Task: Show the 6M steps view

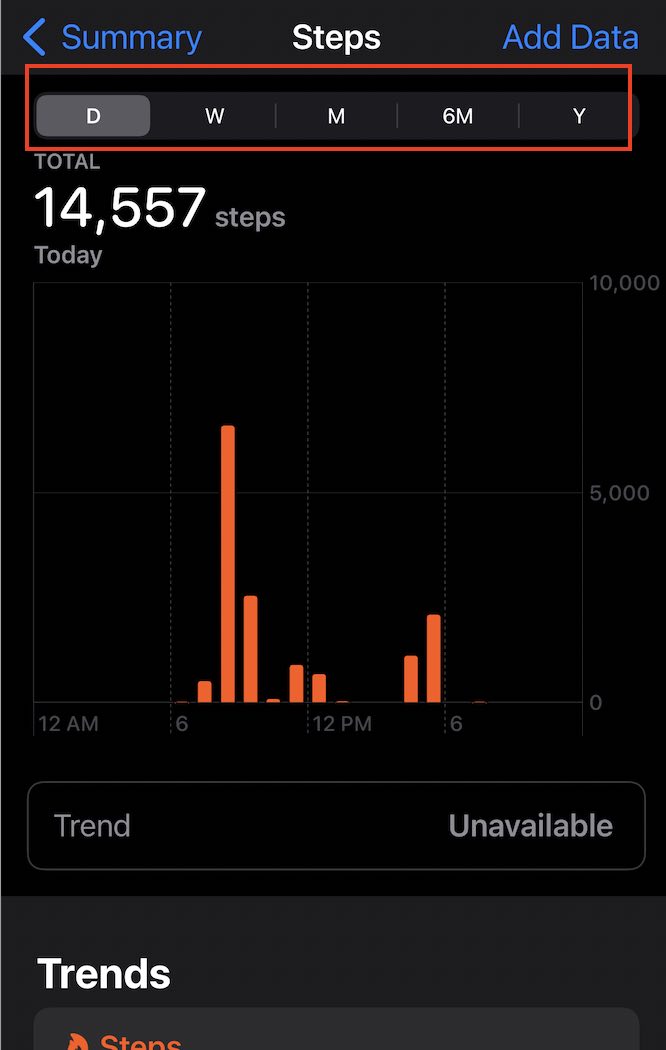Action: 457,116
